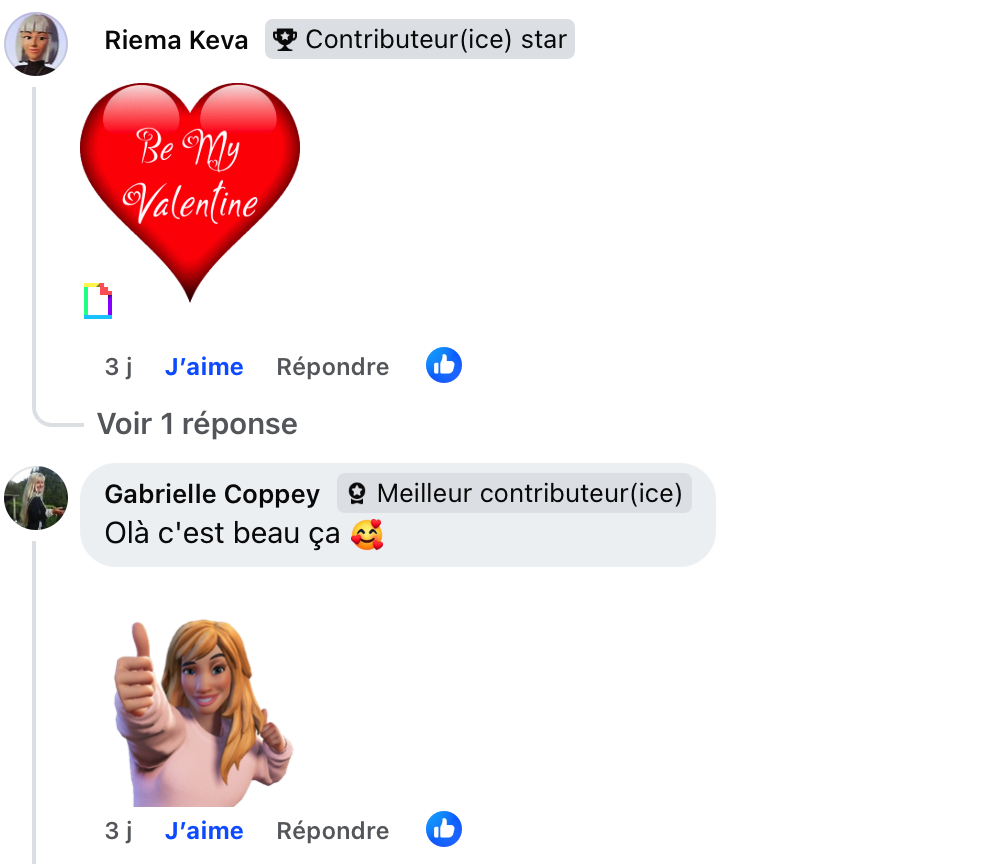This screenshot has height=864, width=996.
Task: Tap J'aime under Gabrielle Coppey's comment
Action: pyautogui.click(x=204, y=831)
